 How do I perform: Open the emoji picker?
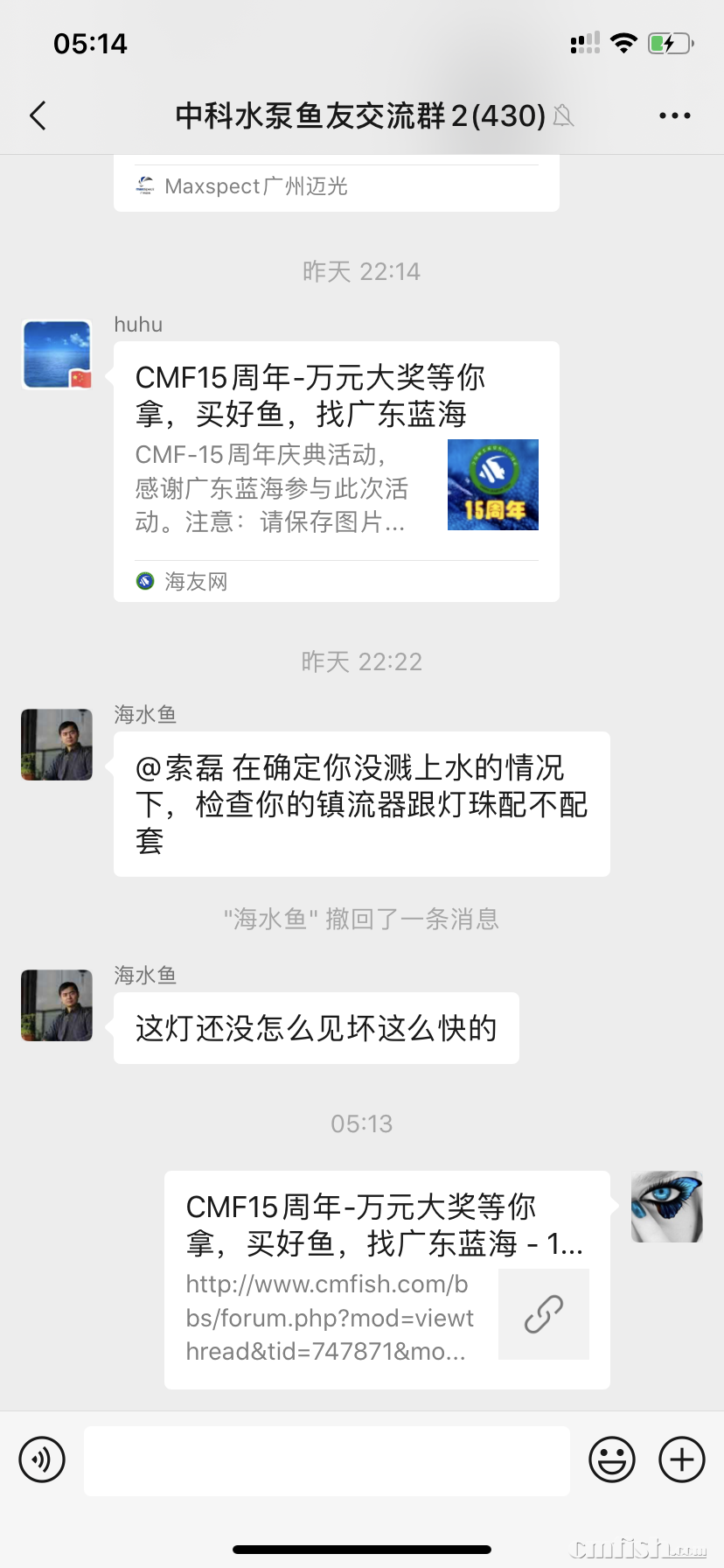(x=613, y=1459)
